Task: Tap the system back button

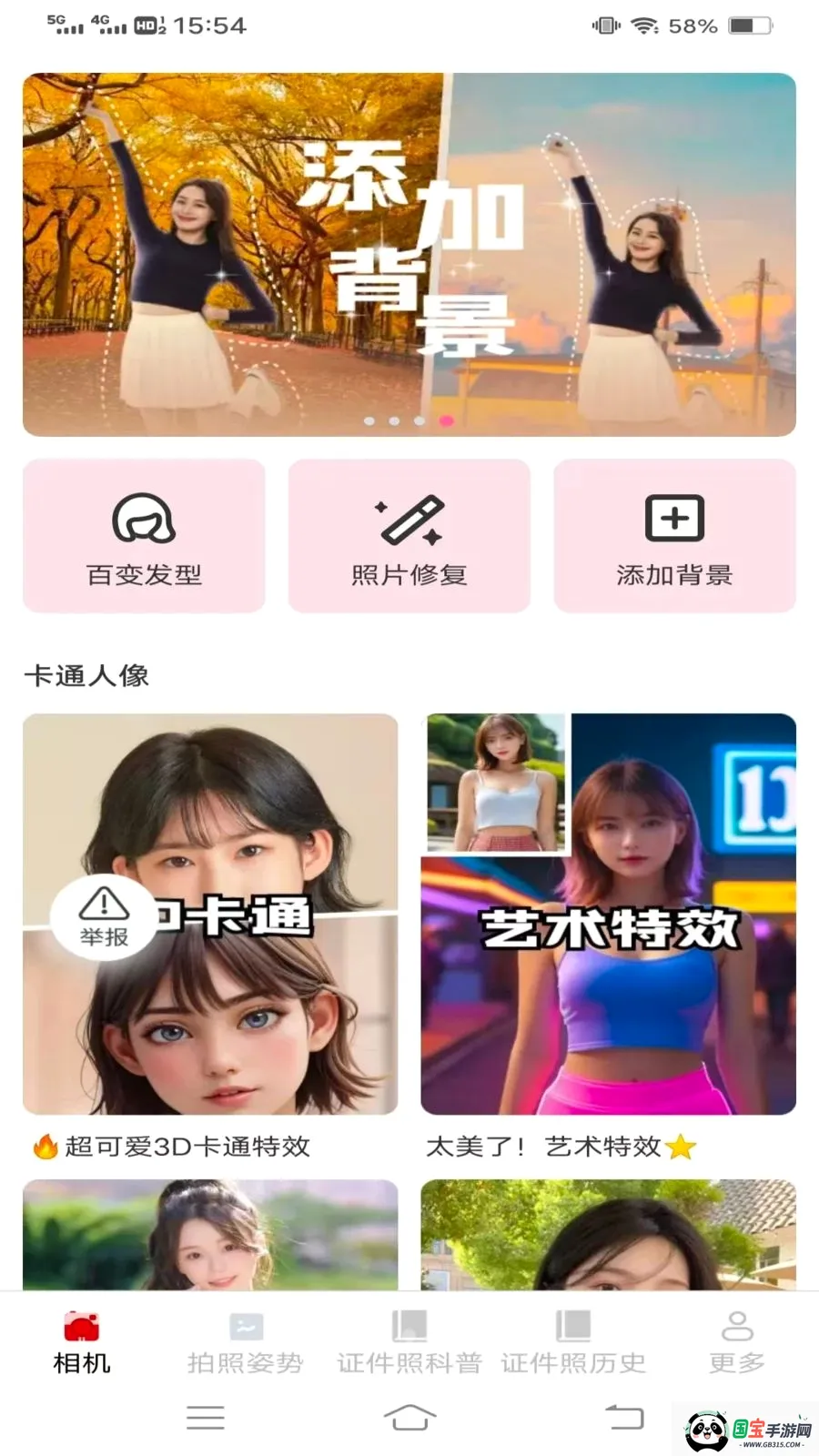Action: (x=624, y=1417)
